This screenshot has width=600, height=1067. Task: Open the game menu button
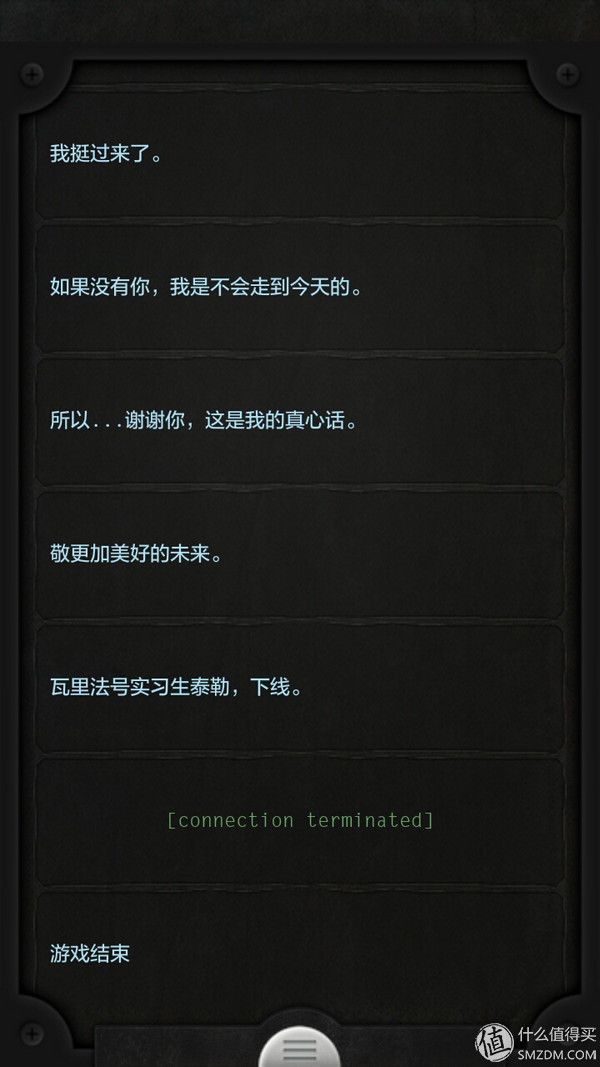[x=300, y=1047]
